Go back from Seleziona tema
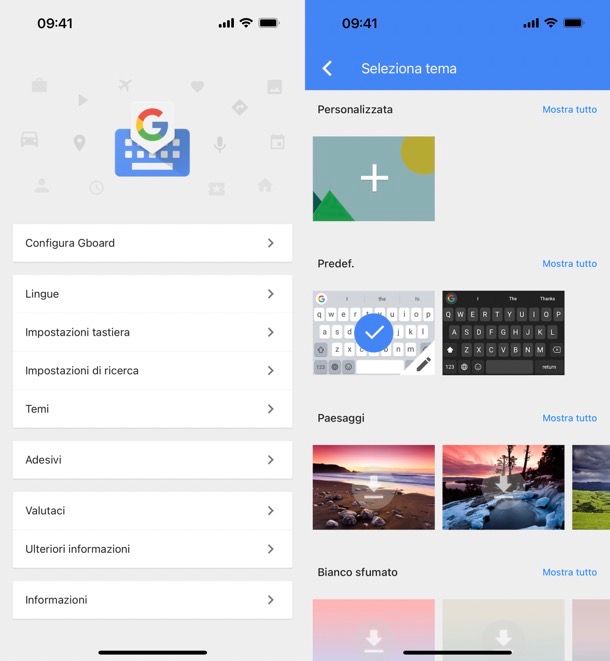The height and width of the screenshot is (661, 610). click(327, 69)
